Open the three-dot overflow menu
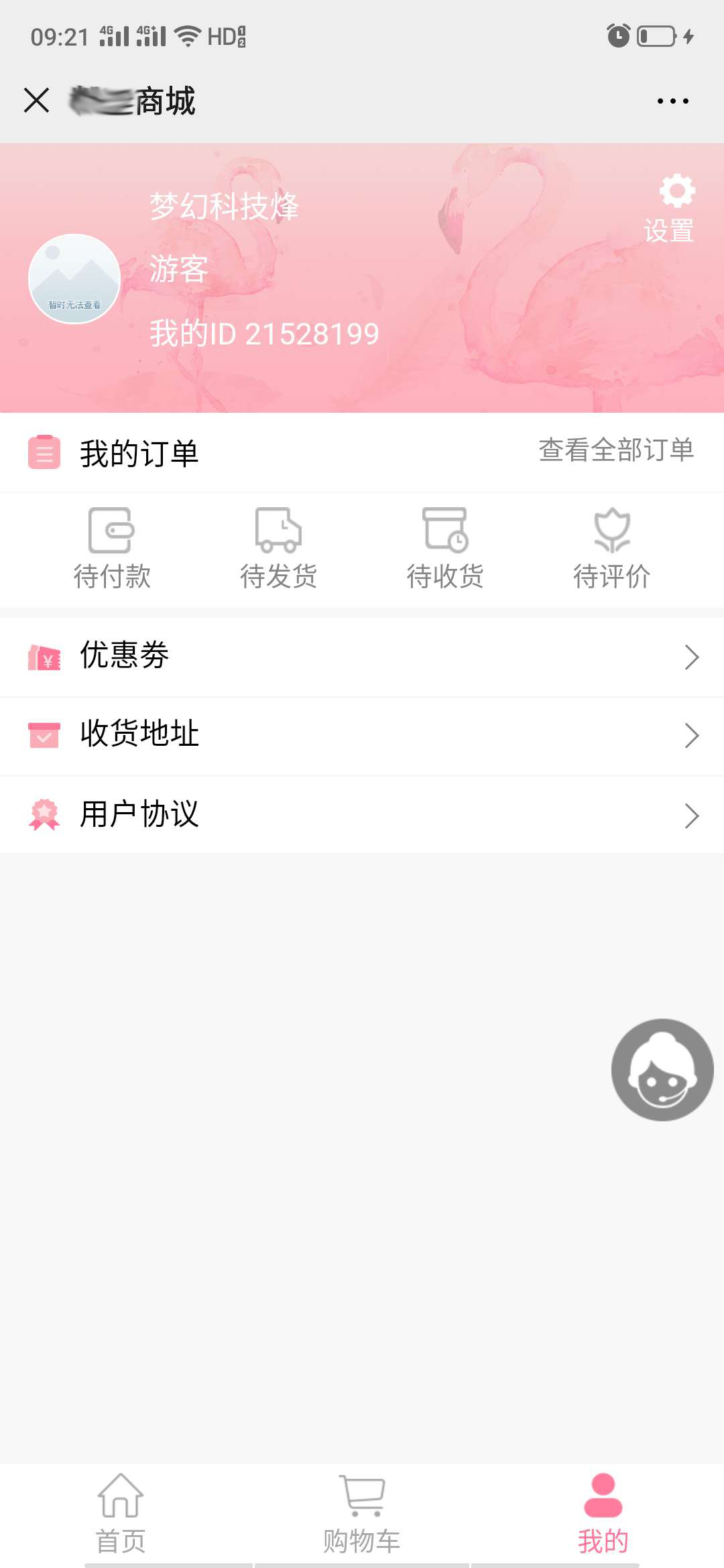The width and height of the screenshot is (724, 1568). coord(672,101)
